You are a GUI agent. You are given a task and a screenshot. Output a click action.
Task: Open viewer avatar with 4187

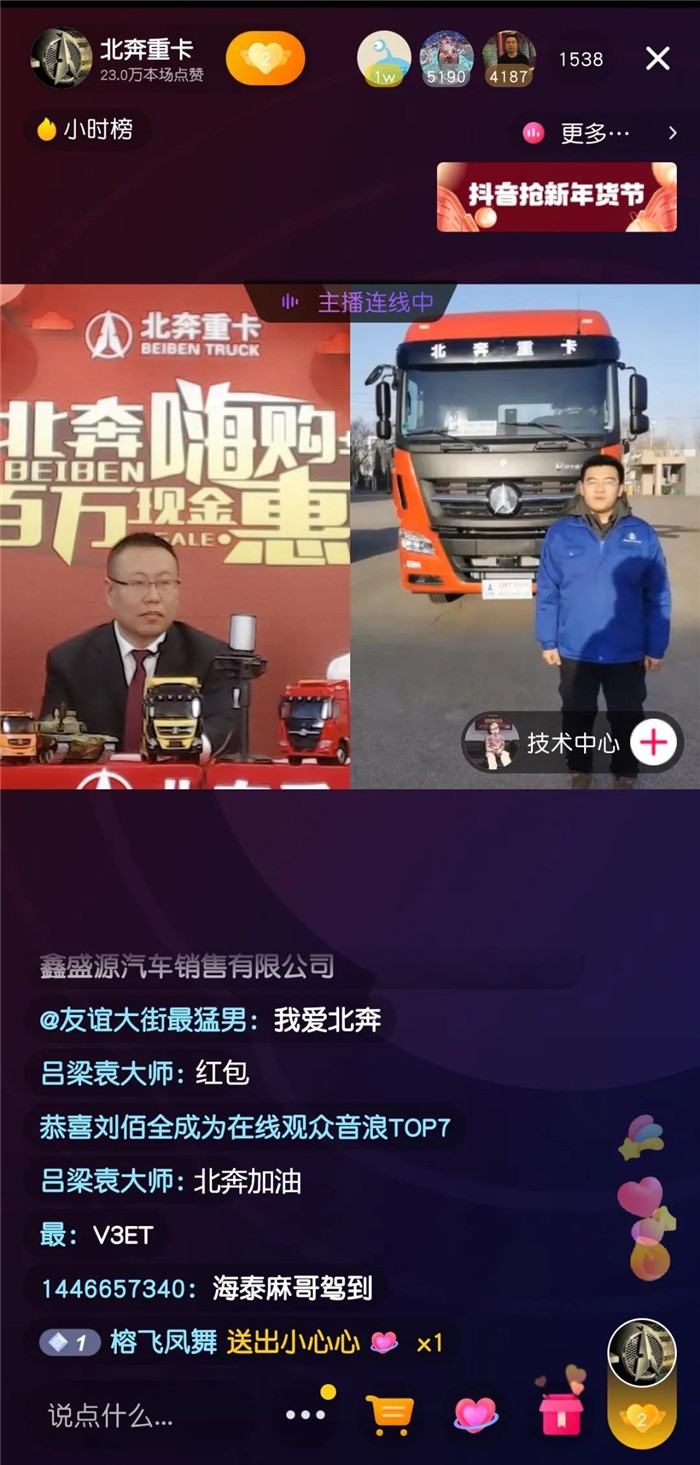click(509, 59)
